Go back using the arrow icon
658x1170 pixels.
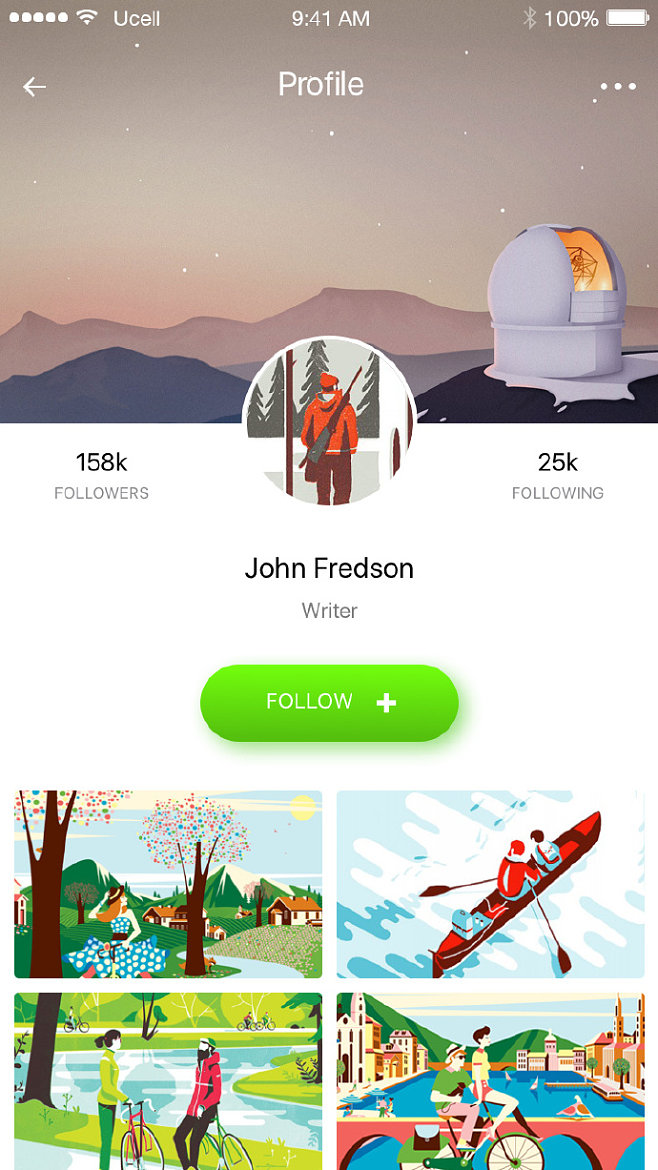click(x=35, y=87)
